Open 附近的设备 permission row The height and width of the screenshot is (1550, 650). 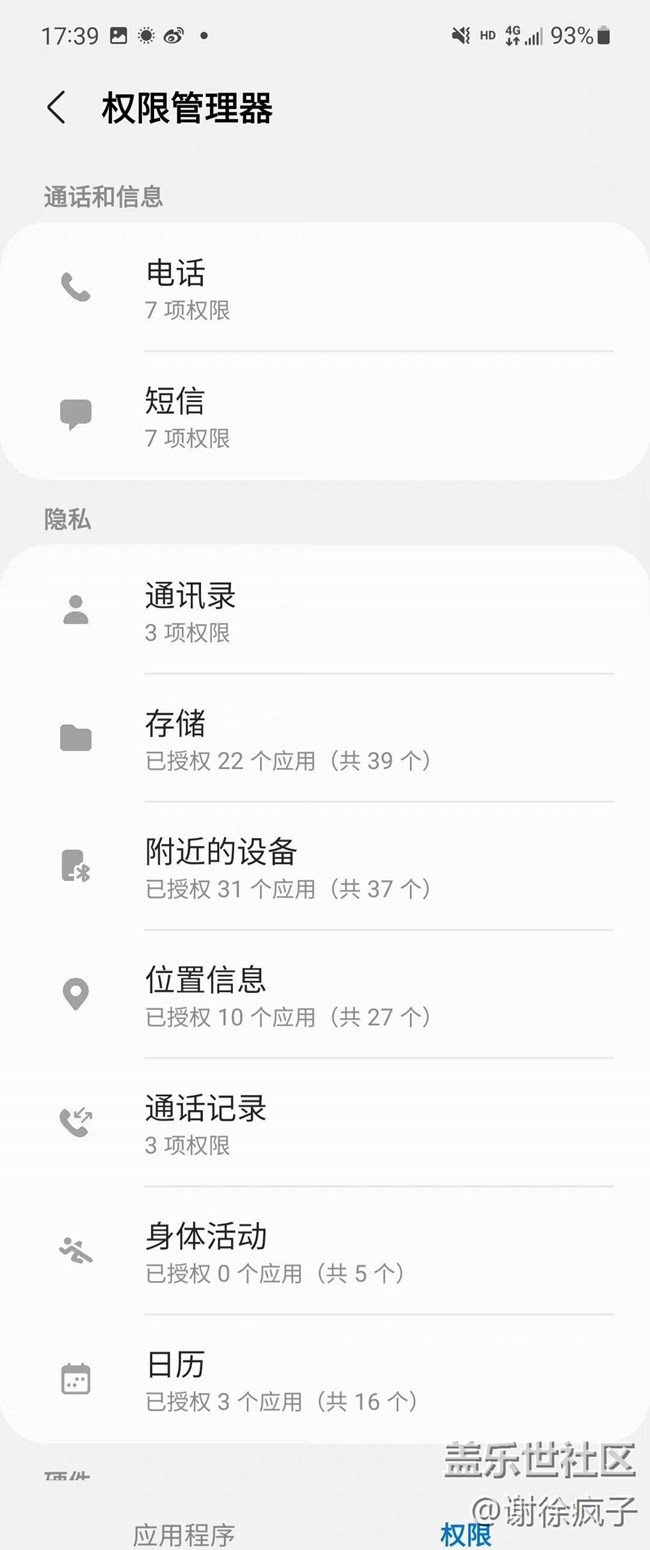(325, 867)
